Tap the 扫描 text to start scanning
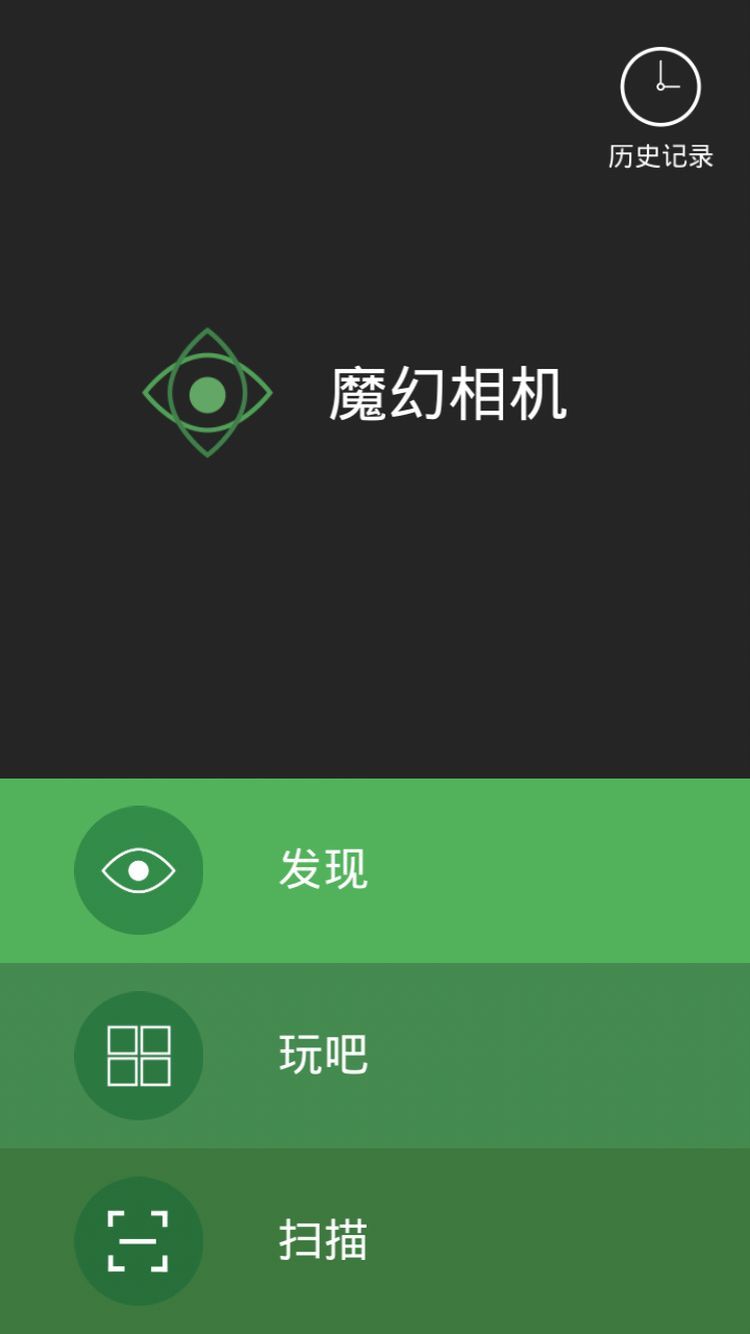This screenshot has width=750, height=1334. 323,1240
